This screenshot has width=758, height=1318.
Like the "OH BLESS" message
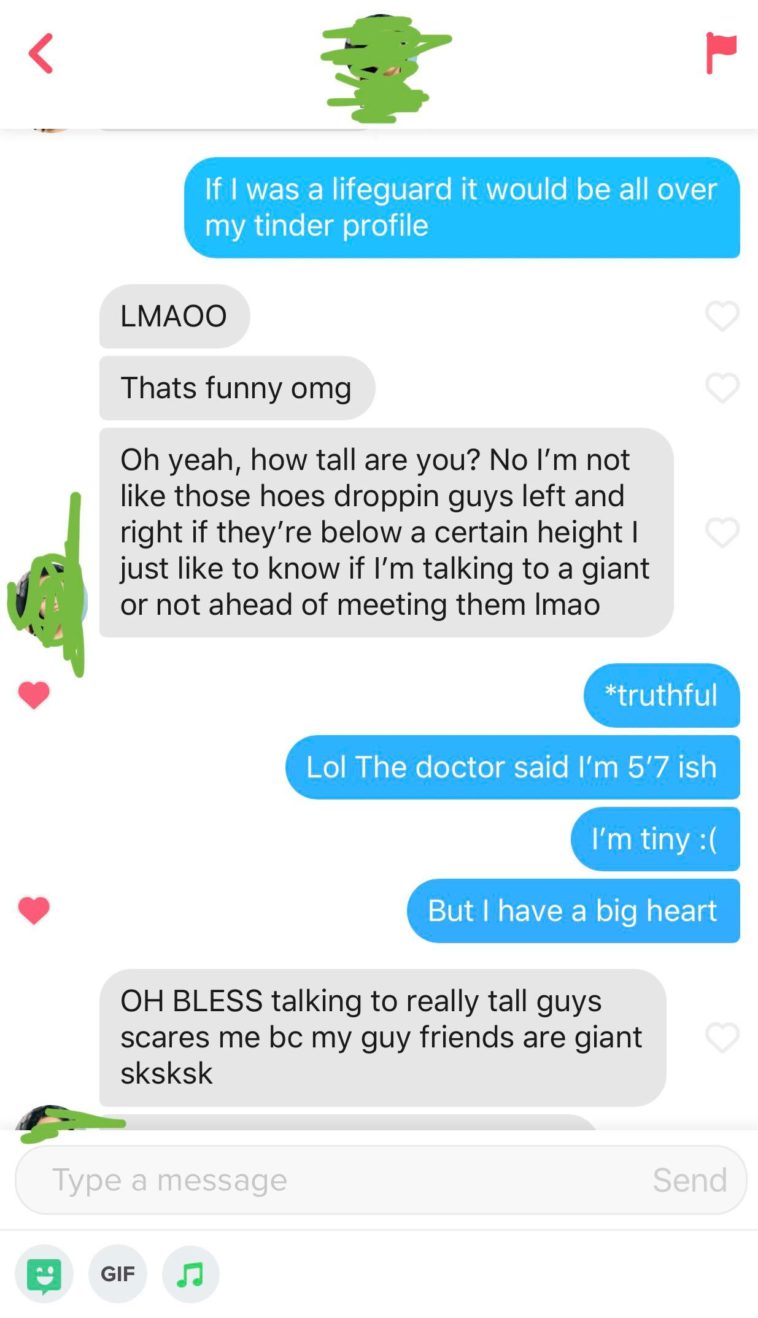pyautogui.click(x=721, y=1037)
